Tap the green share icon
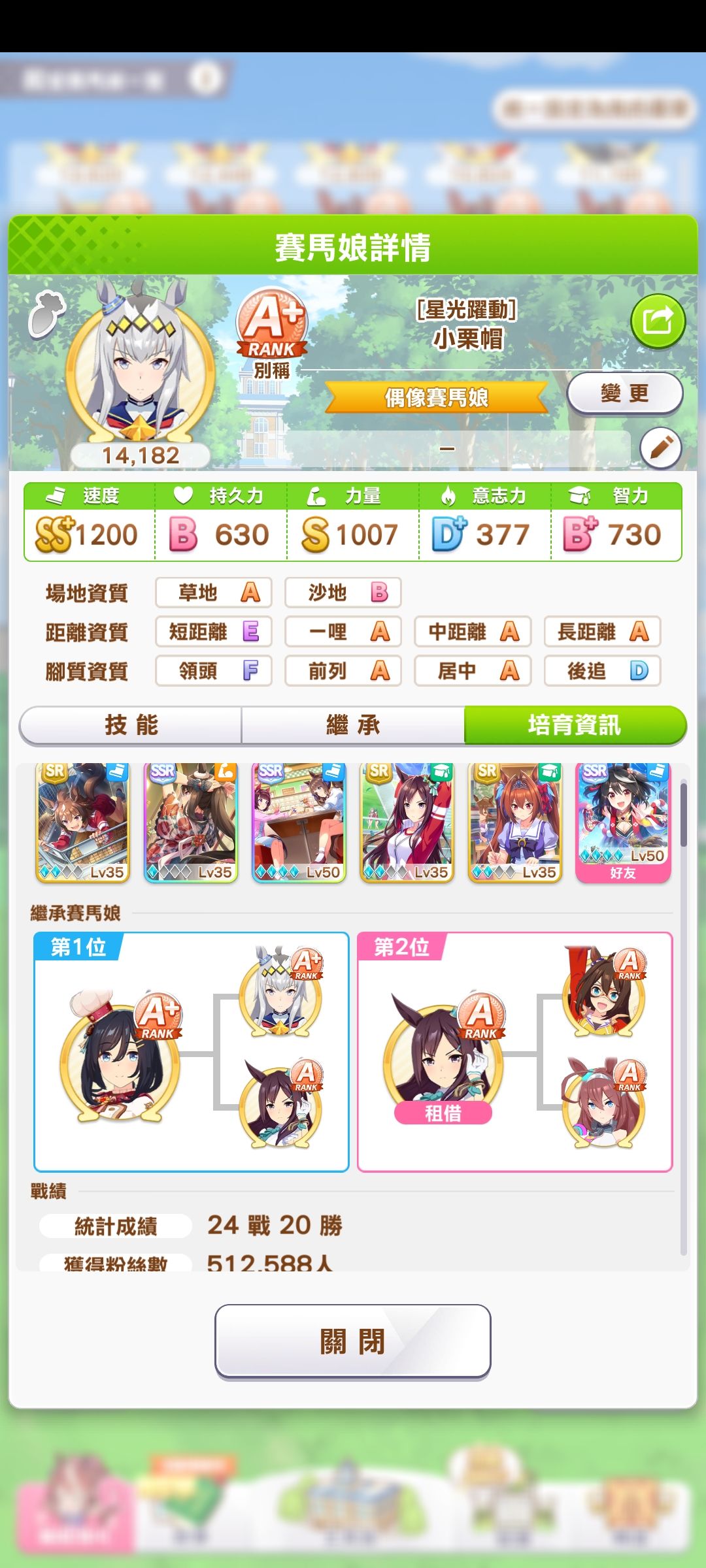The image size is (706, 1568). coord(658,321)
